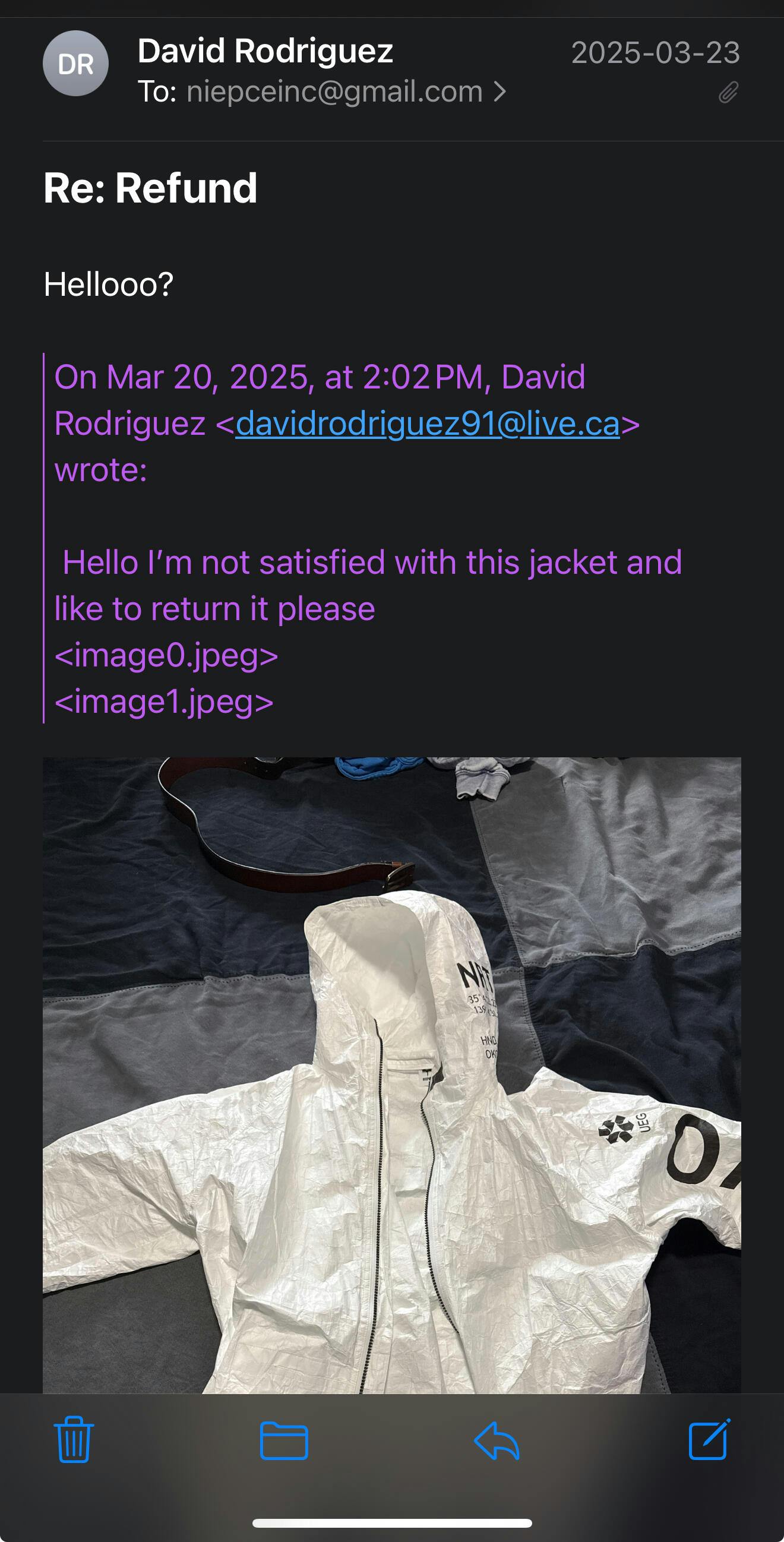Expand recipient details for niepceinc@gmail.com
The image size is (784, 1542).
(500, 91)
